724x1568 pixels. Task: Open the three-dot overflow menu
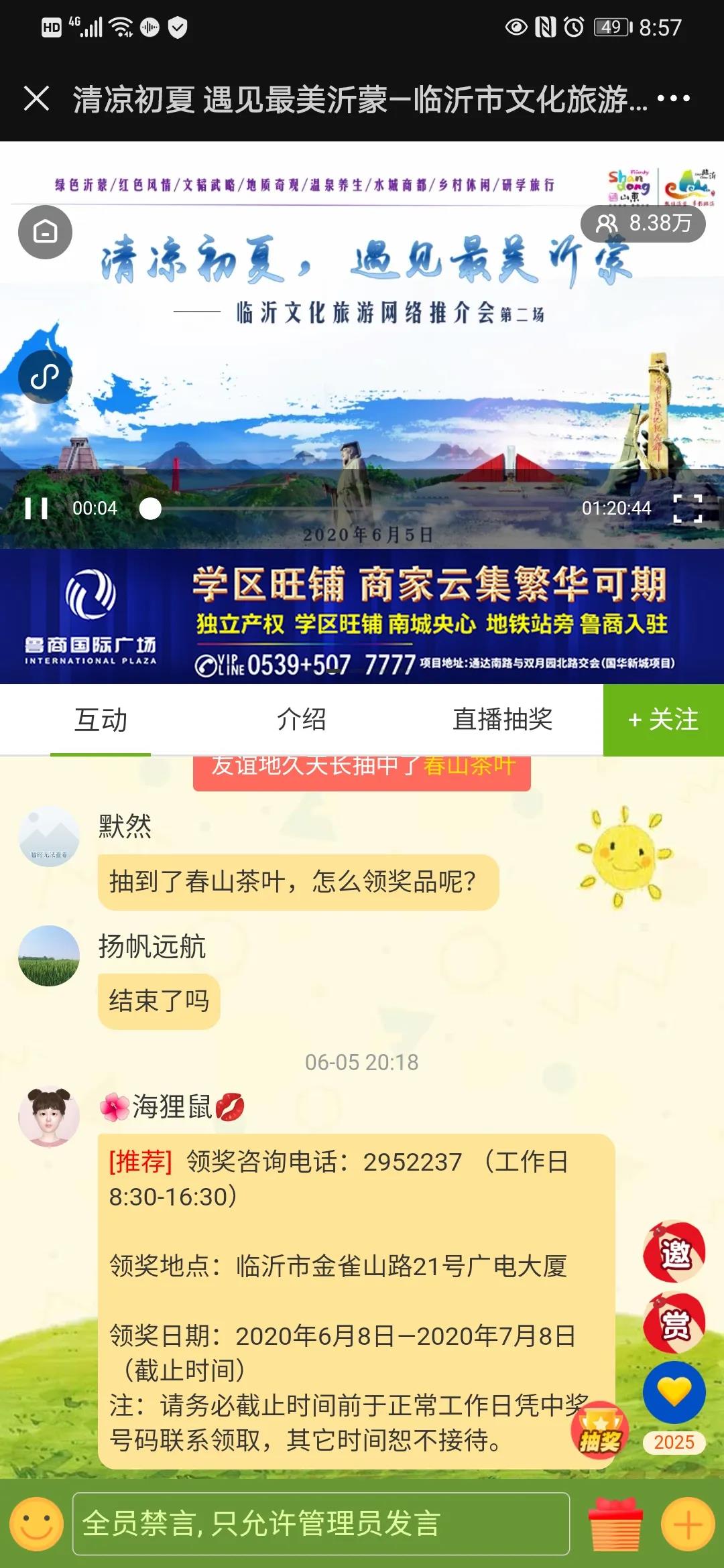pyautogui.click(x=673, y=99)
